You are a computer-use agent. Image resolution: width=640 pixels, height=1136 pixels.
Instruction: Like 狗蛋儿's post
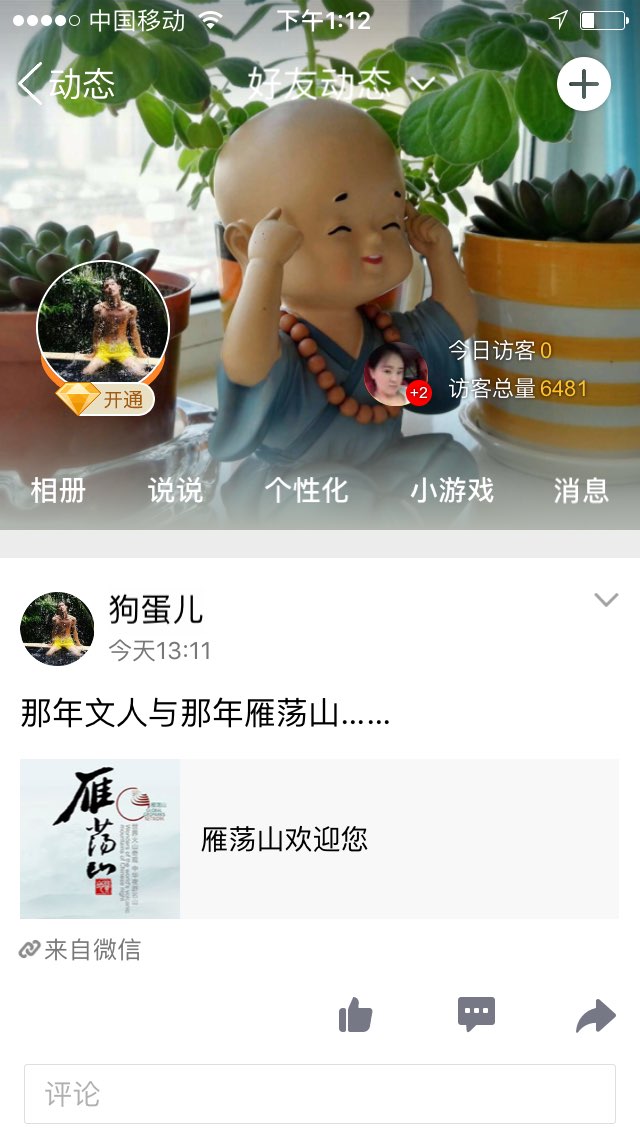pyautogui.click(x=355, y=1016)
